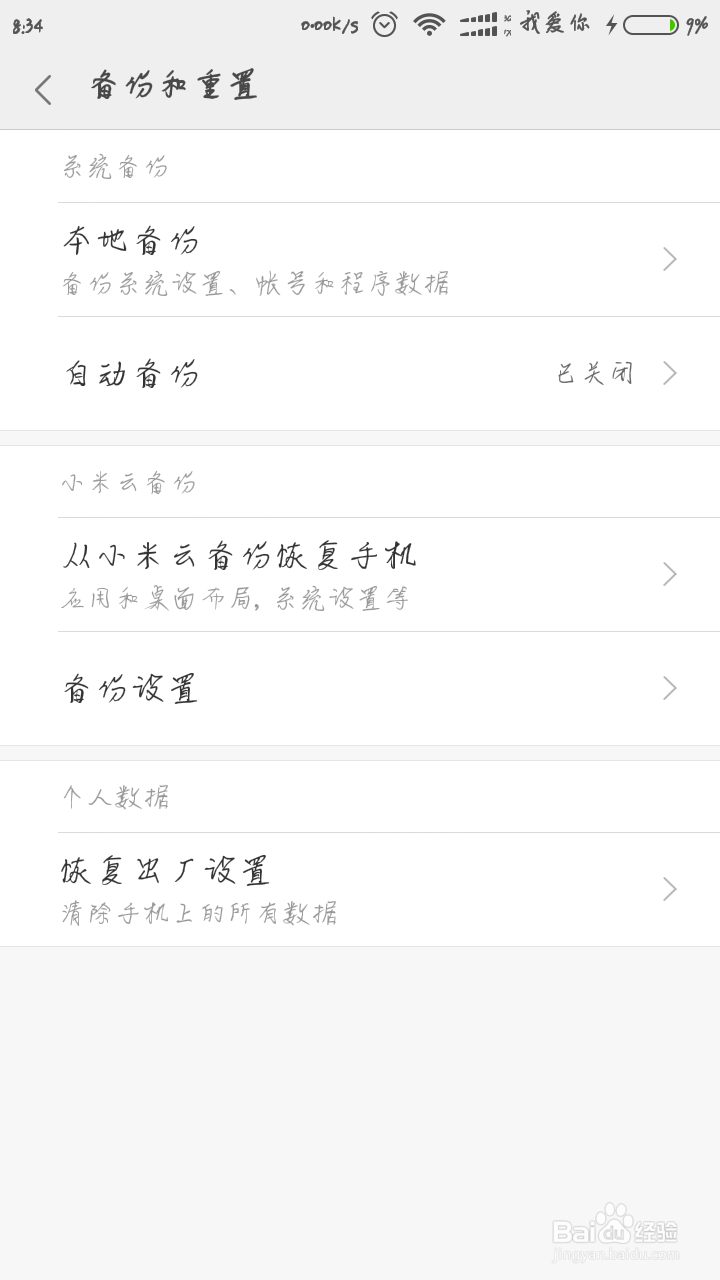720x1280 pixels.
Task: Tap 恢复出厂设置 row
Action: pyautogui.click(x=360, y=890)
